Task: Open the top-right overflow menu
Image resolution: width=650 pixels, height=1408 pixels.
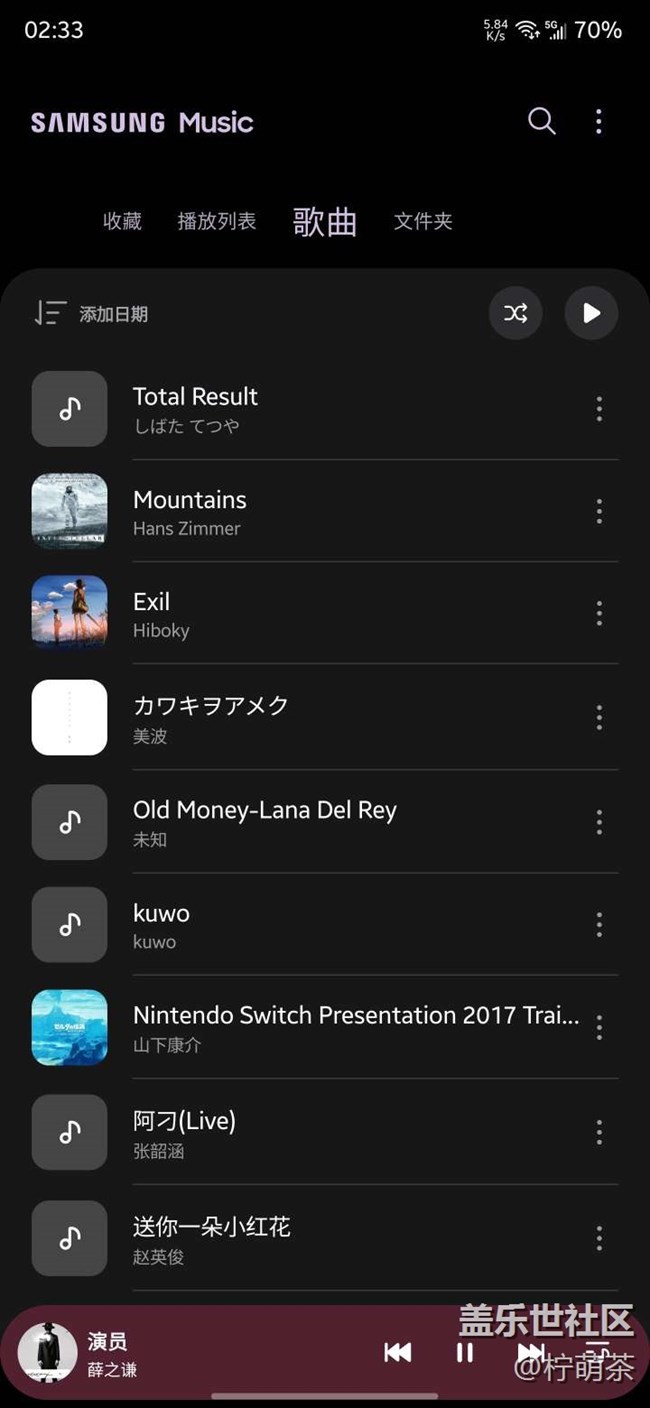Action: 598,122
